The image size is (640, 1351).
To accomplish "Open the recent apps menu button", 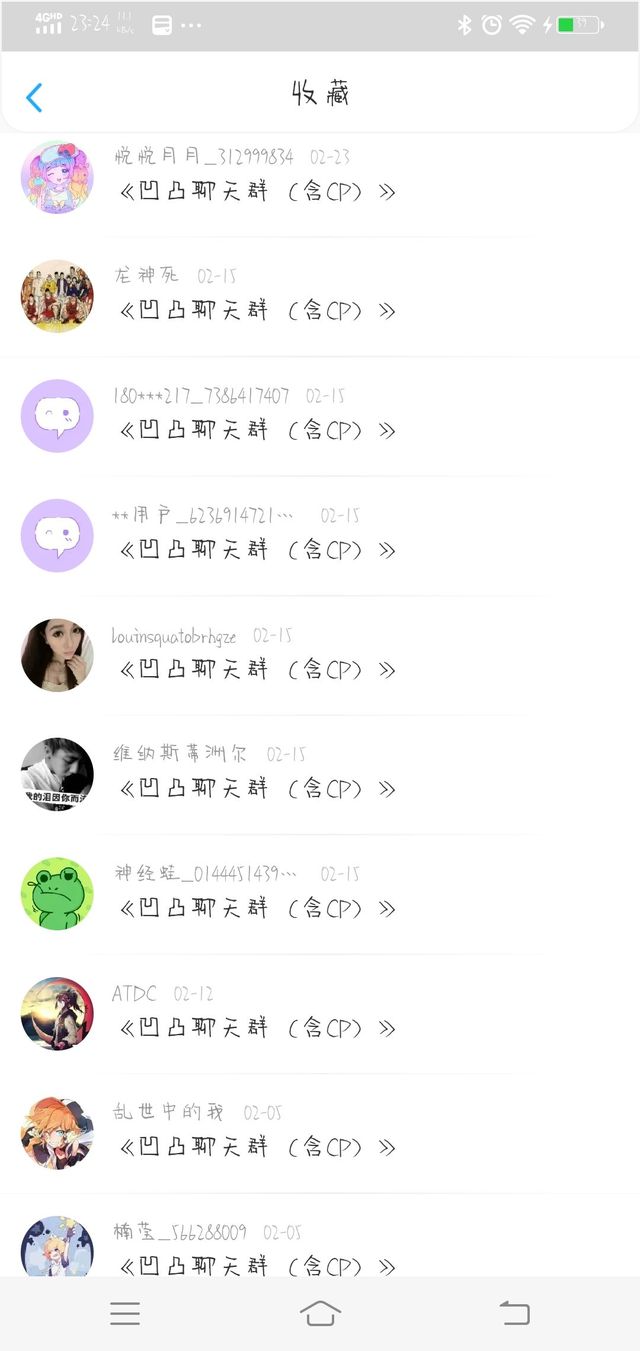I will 125,1313.
